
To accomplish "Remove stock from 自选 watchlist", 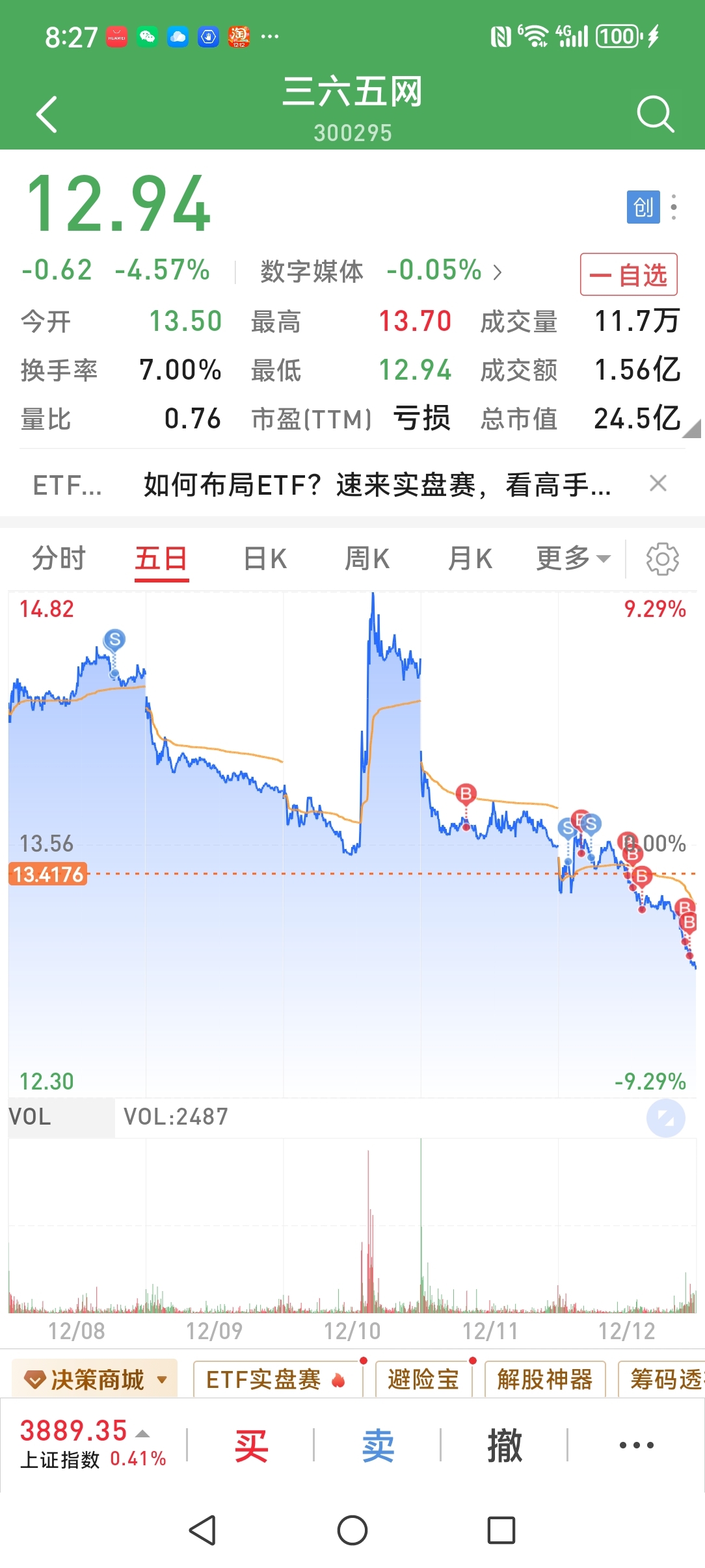I will (628, 274).
